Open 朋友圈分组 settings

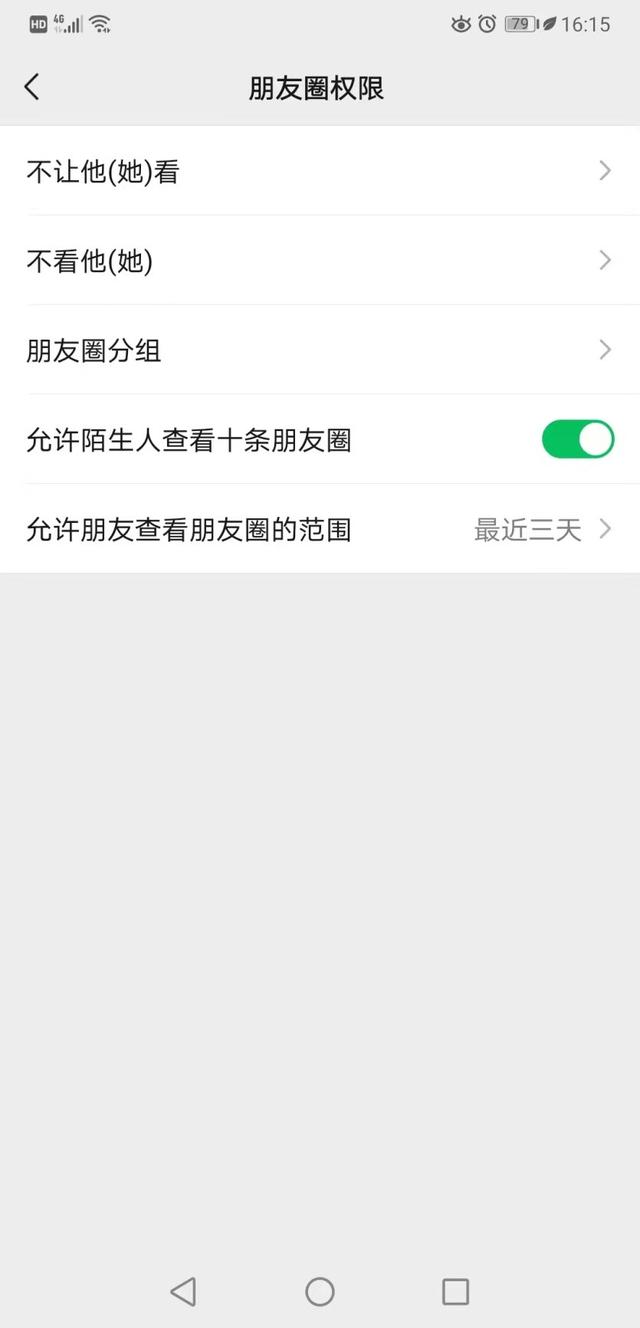point(320,350)
